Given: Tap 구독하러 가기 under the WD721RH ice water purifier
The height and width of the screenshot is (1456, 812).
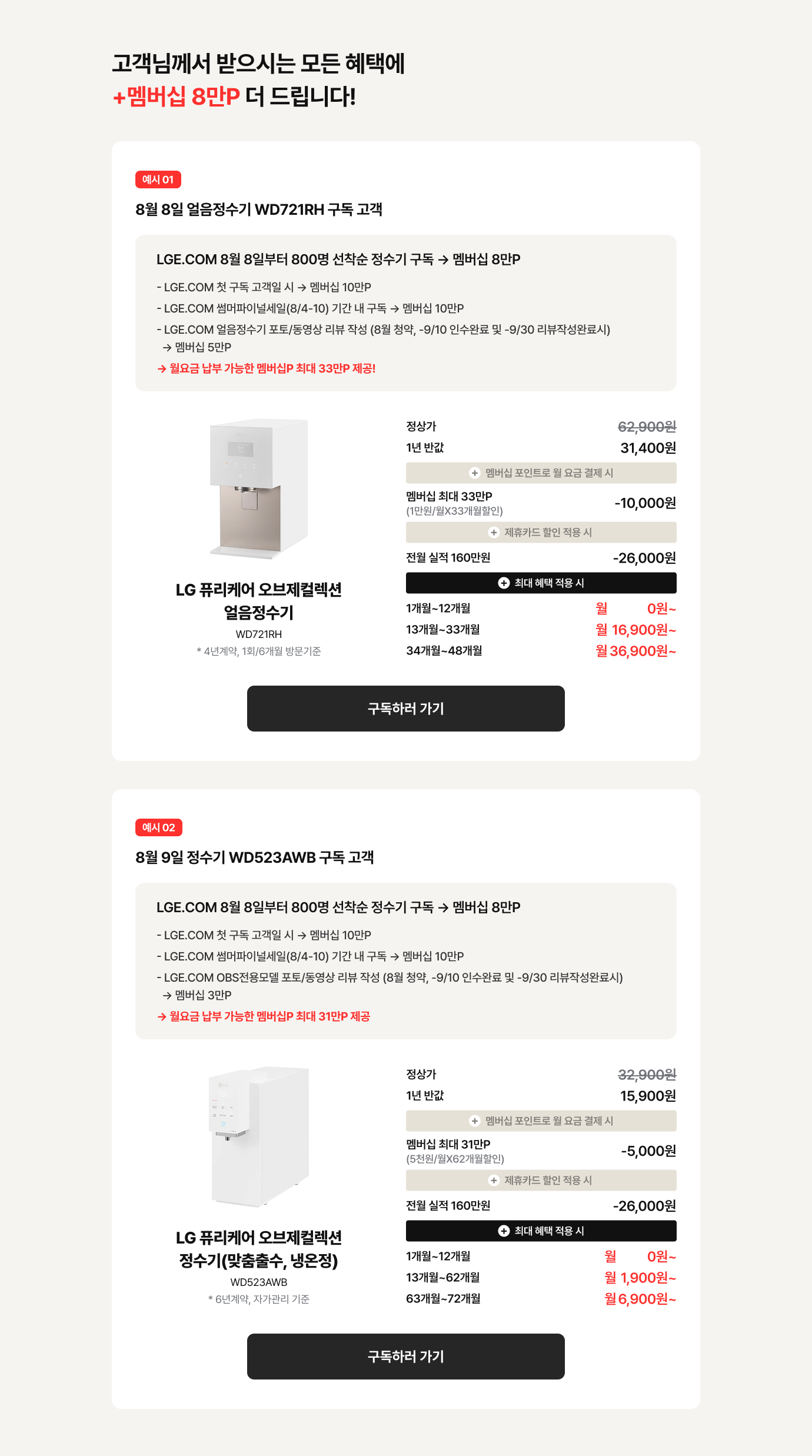Looking at the screenshot, I should pos(405,709).
